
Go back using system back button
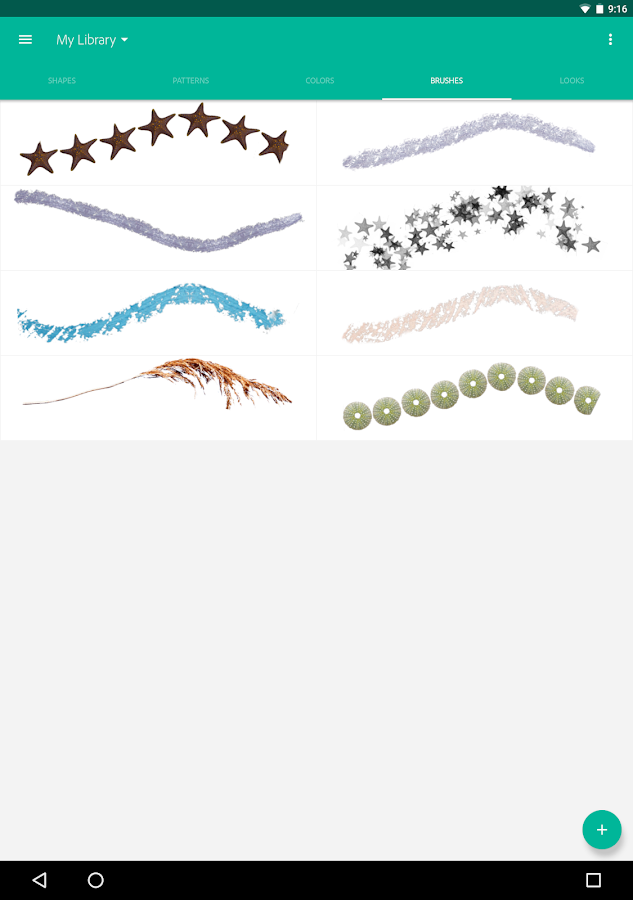coord(40,880)
